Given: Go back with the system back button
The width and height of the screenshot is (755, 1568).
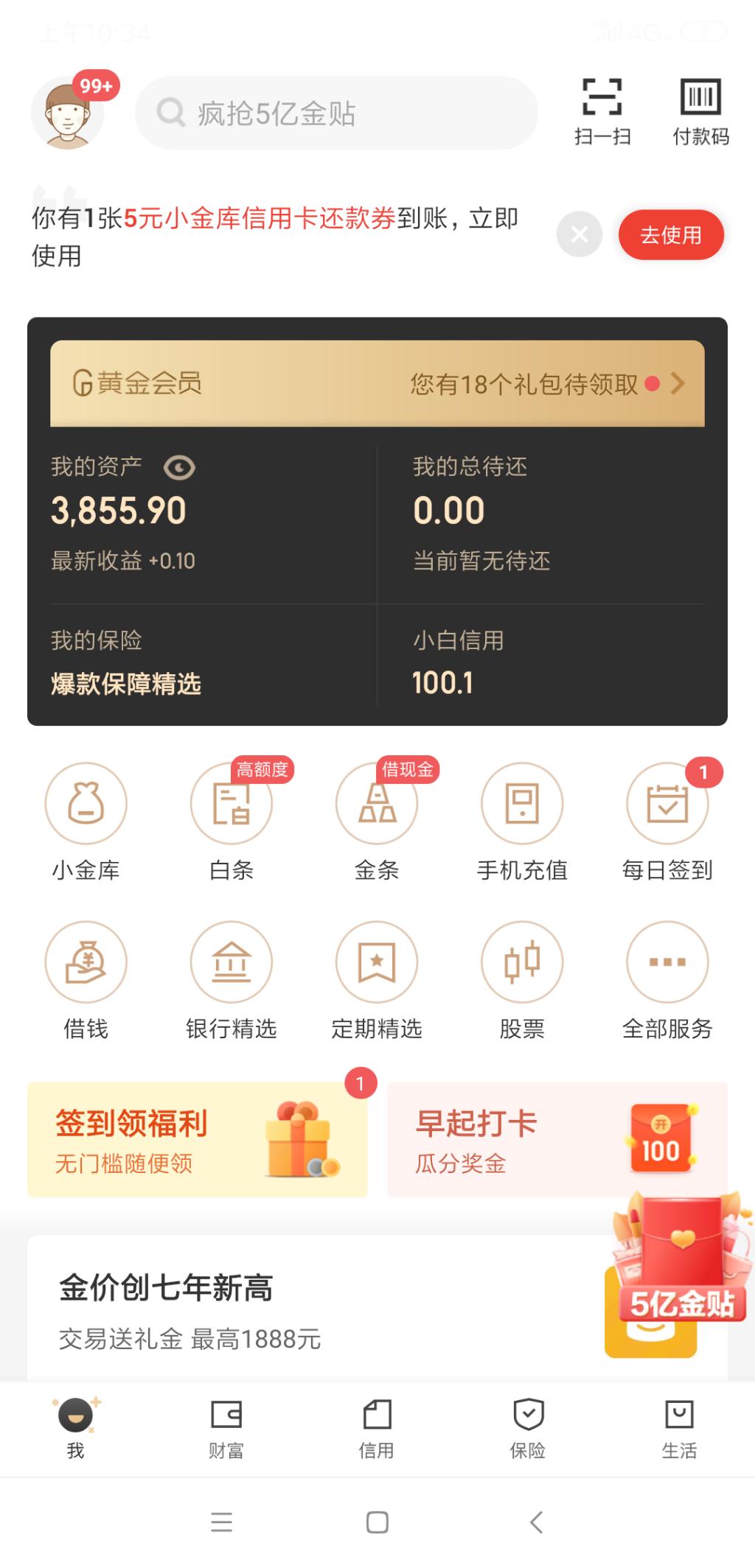Looking at the screenshot, I should tap(536, 1522).
